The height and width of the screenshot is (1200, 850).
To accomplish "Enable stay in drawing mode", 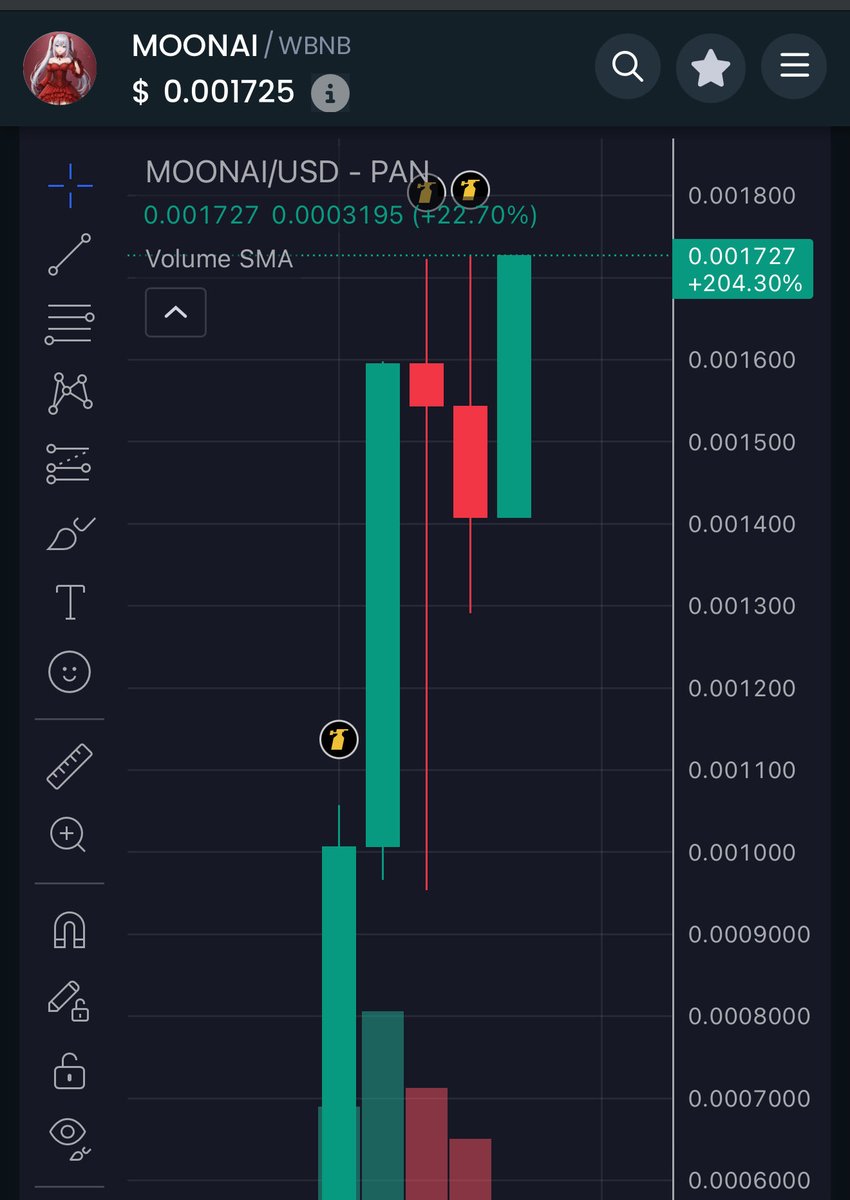I will (68, 1000).
